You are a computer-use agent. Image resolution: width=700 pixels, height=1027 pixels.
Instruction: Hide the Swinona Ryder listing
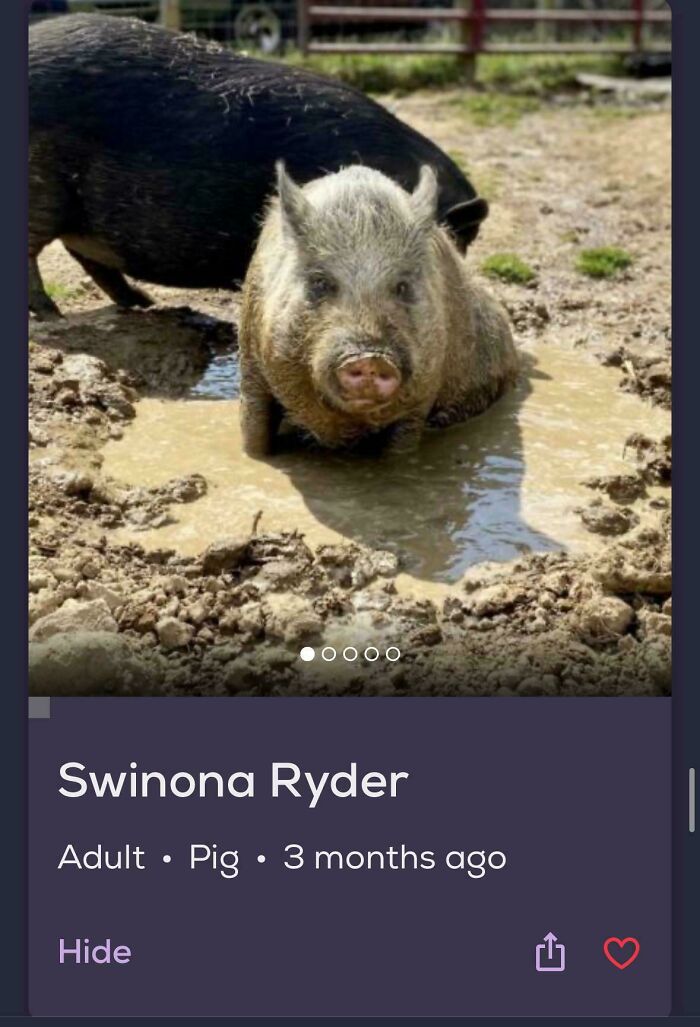click(94, 952)
